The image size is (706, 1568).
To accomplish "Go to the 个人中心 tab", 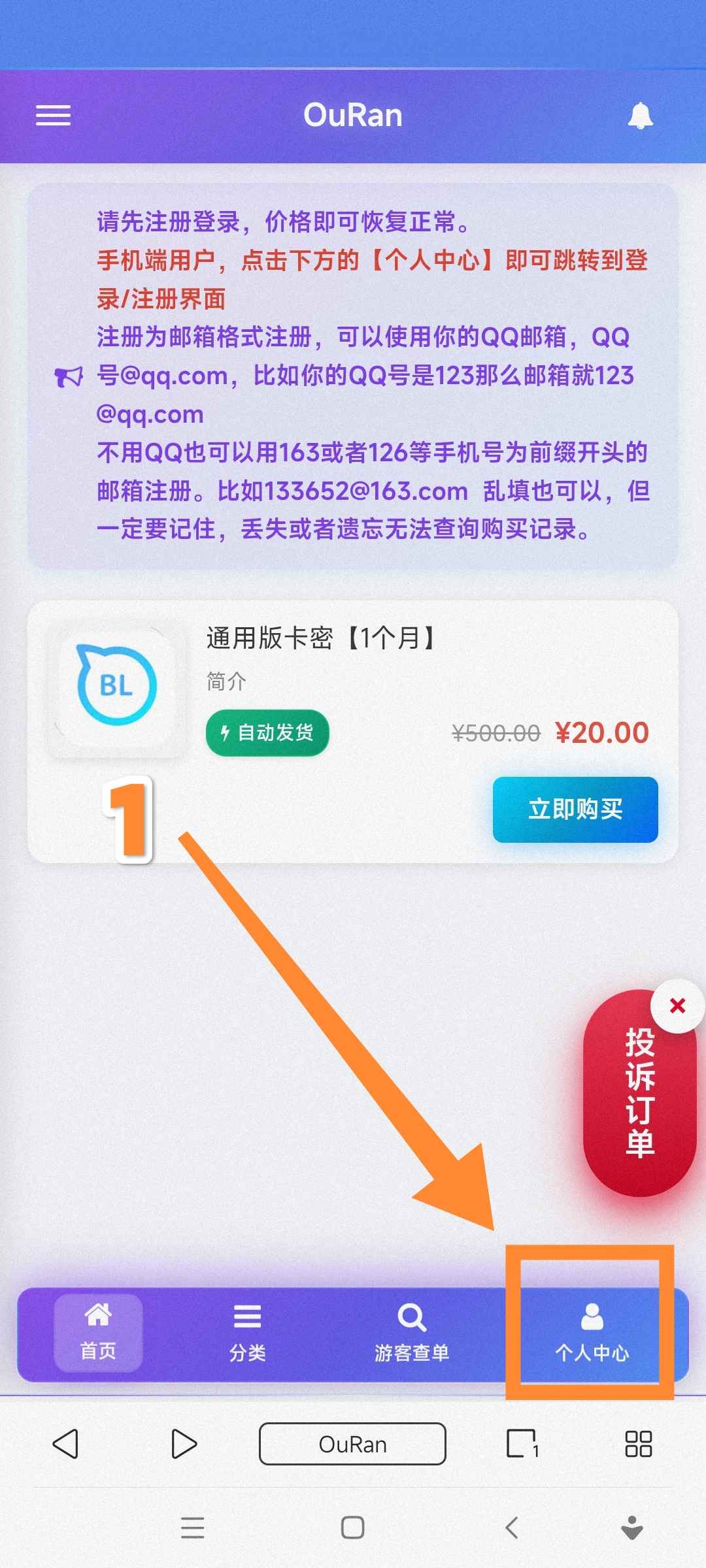I will 592,1333.
